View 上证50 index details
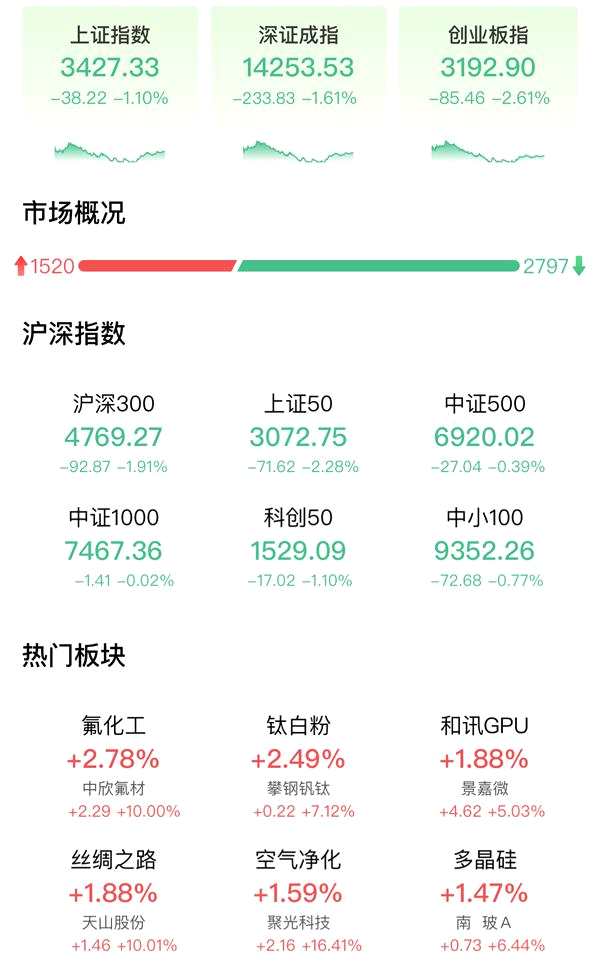 pos(298,436)
